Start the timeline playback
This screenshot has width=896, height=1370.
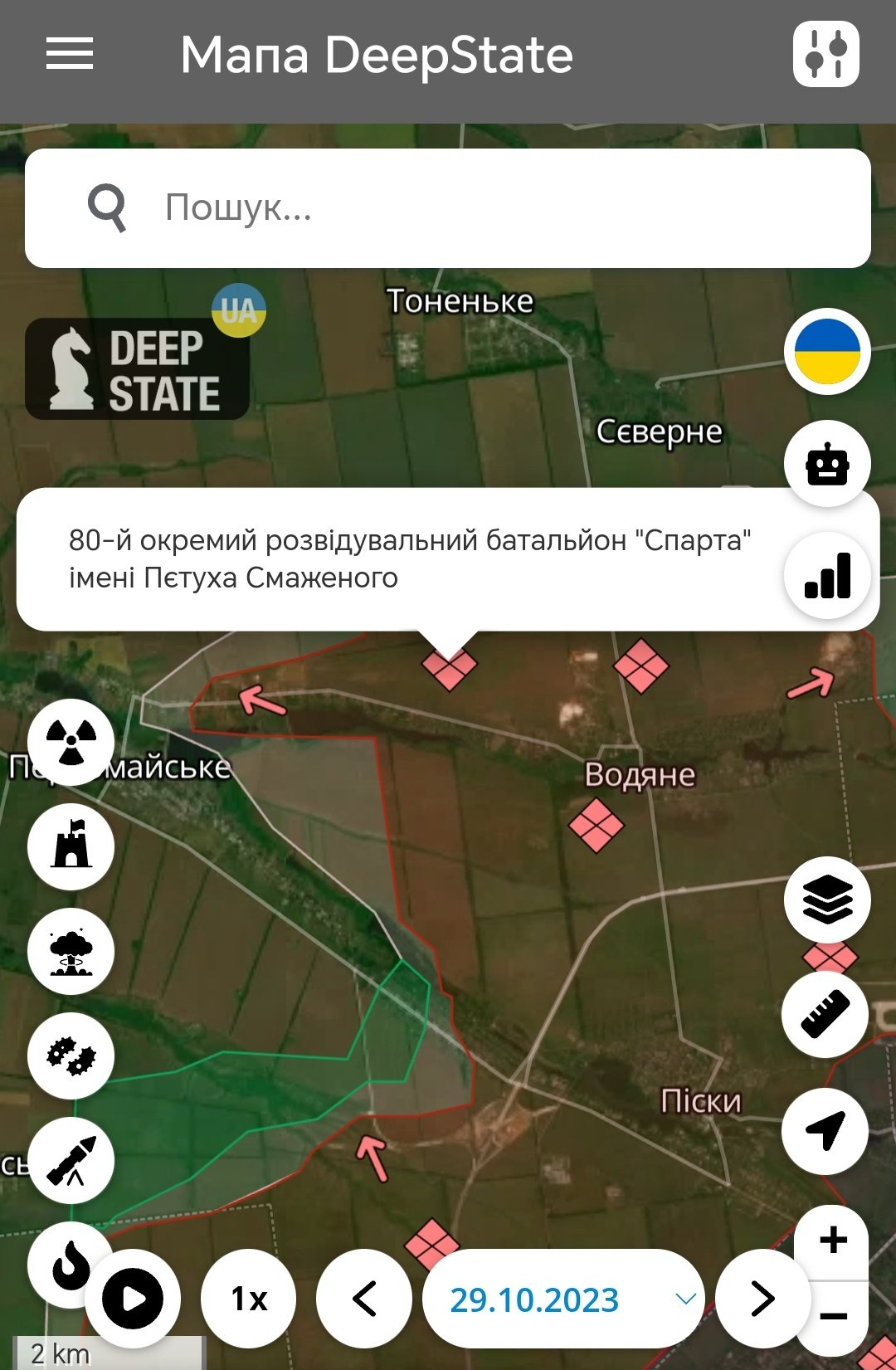pos(133,1299)
